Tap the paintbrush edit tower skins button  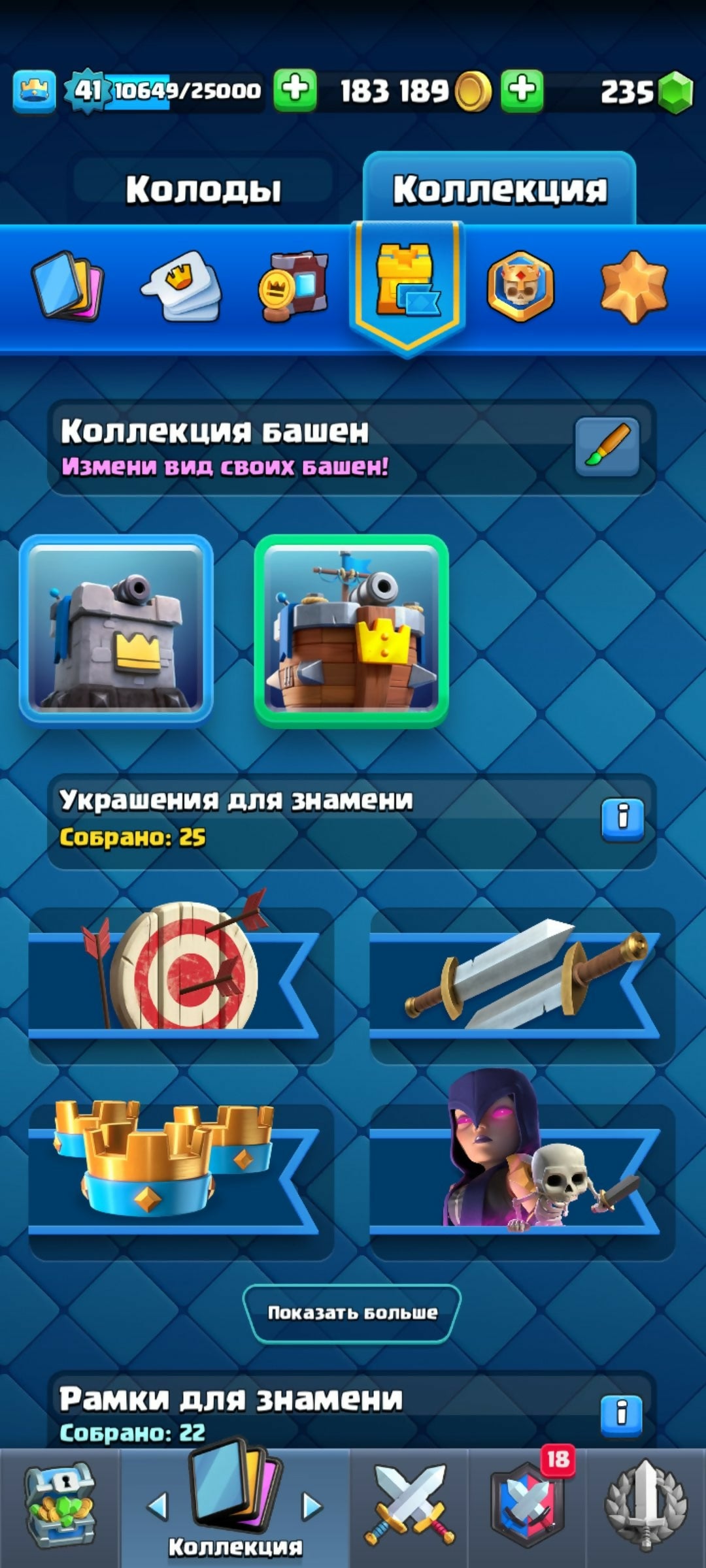pyautogui.click(x=607, y=447)
